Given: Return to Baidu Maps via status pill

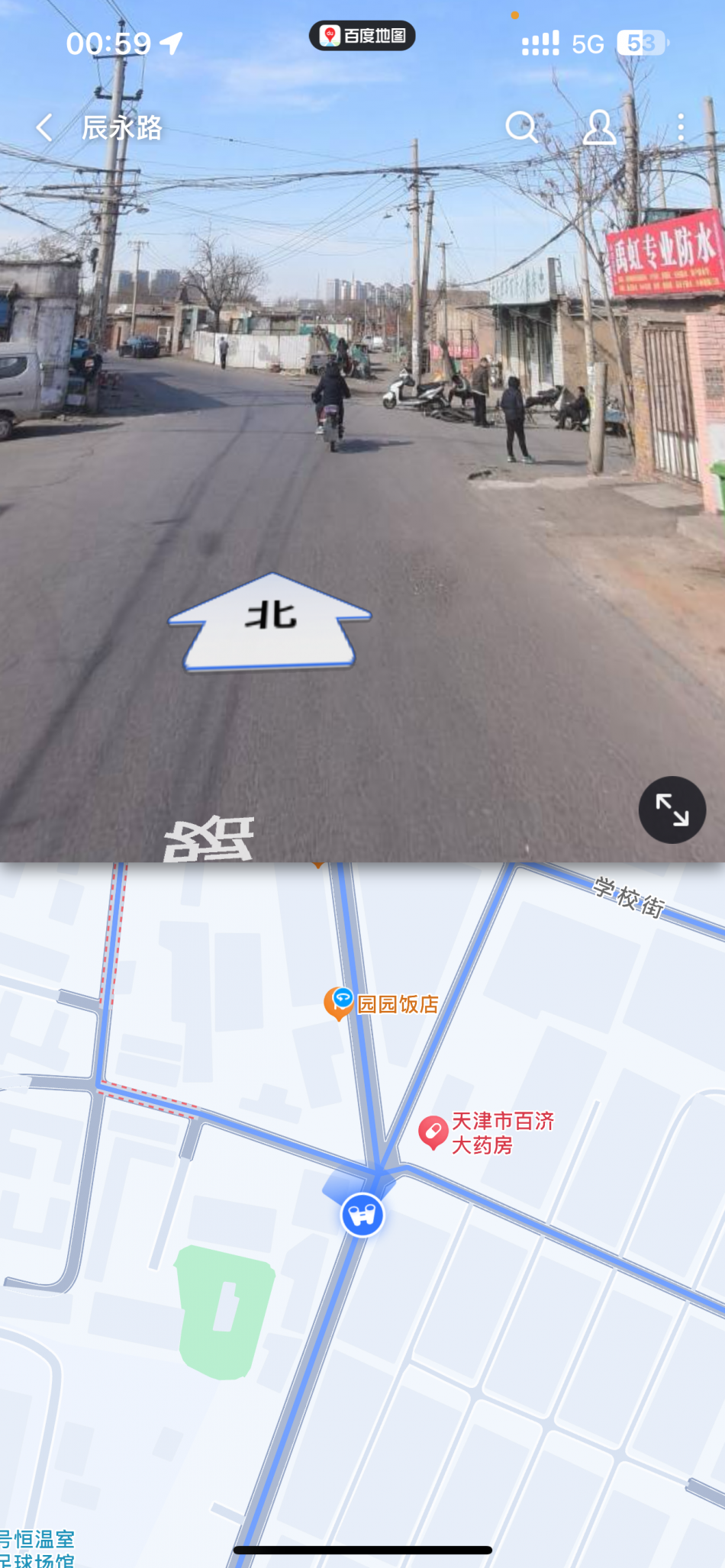Looking at the screenshot, I should tap(362, 36).
